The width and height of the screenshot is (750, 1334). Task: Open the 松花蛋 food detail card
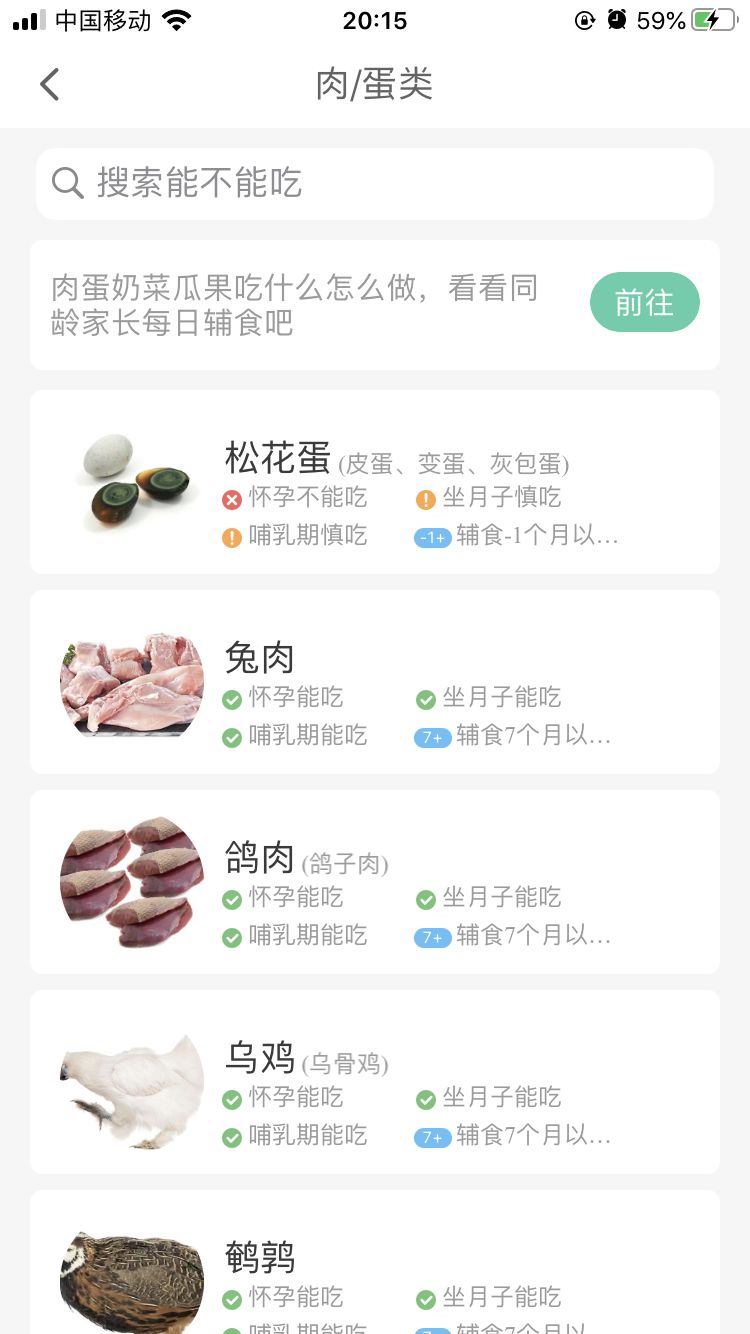tap(375, 481)
